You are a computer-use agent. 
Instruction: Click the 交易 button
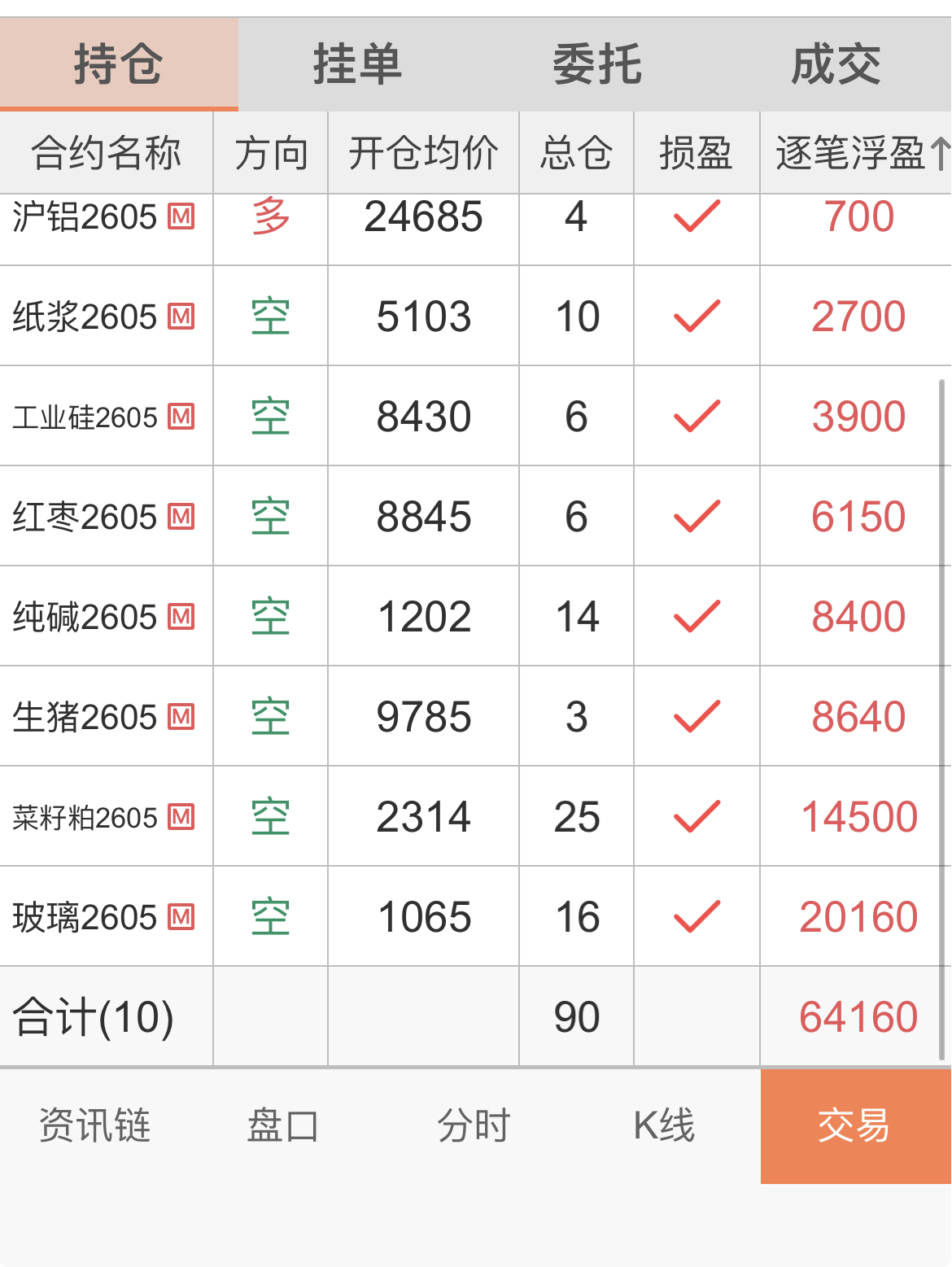tap(854, 1128)
